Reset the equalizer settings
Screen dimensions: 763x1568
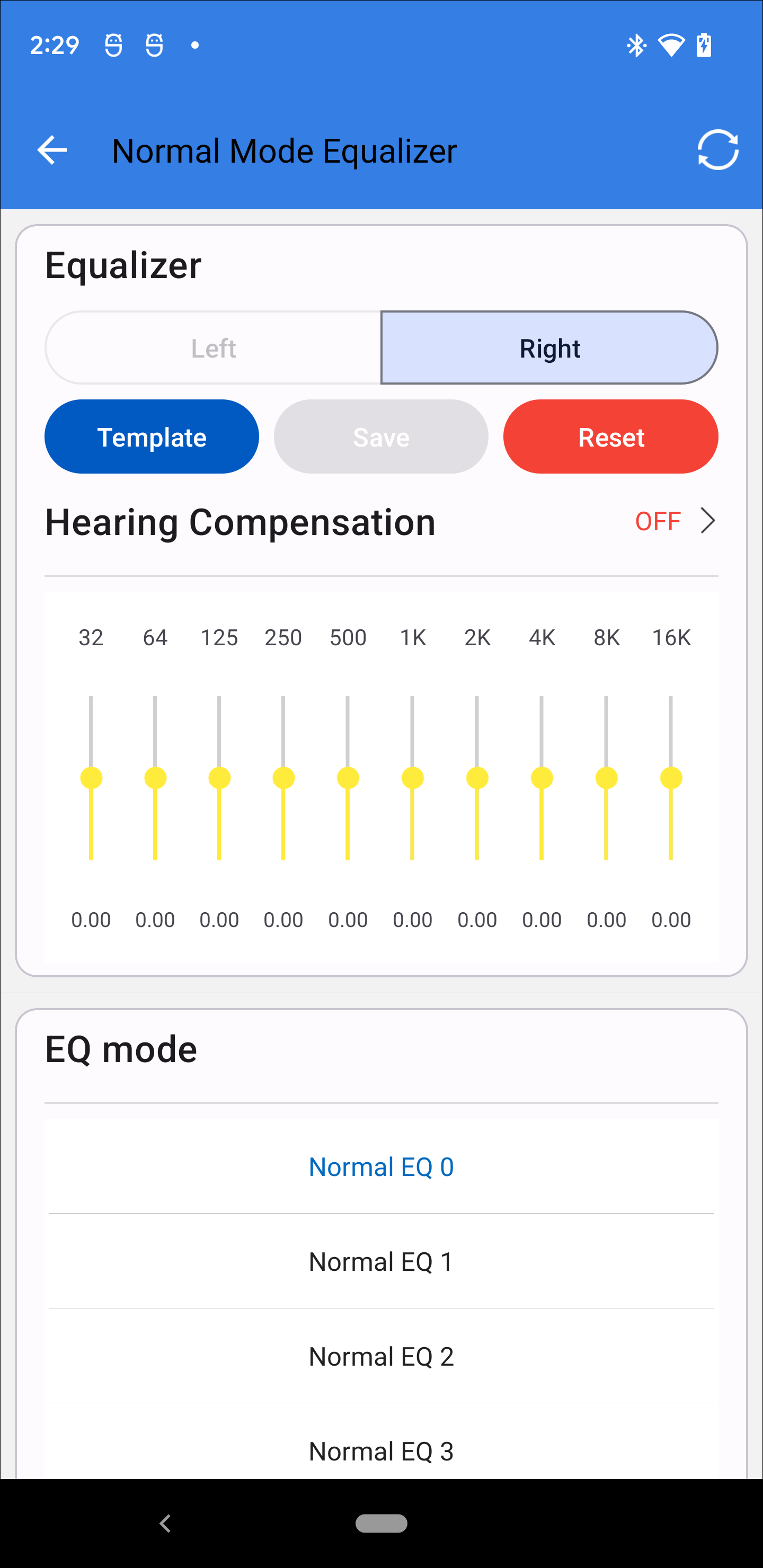tap(611, 436)
